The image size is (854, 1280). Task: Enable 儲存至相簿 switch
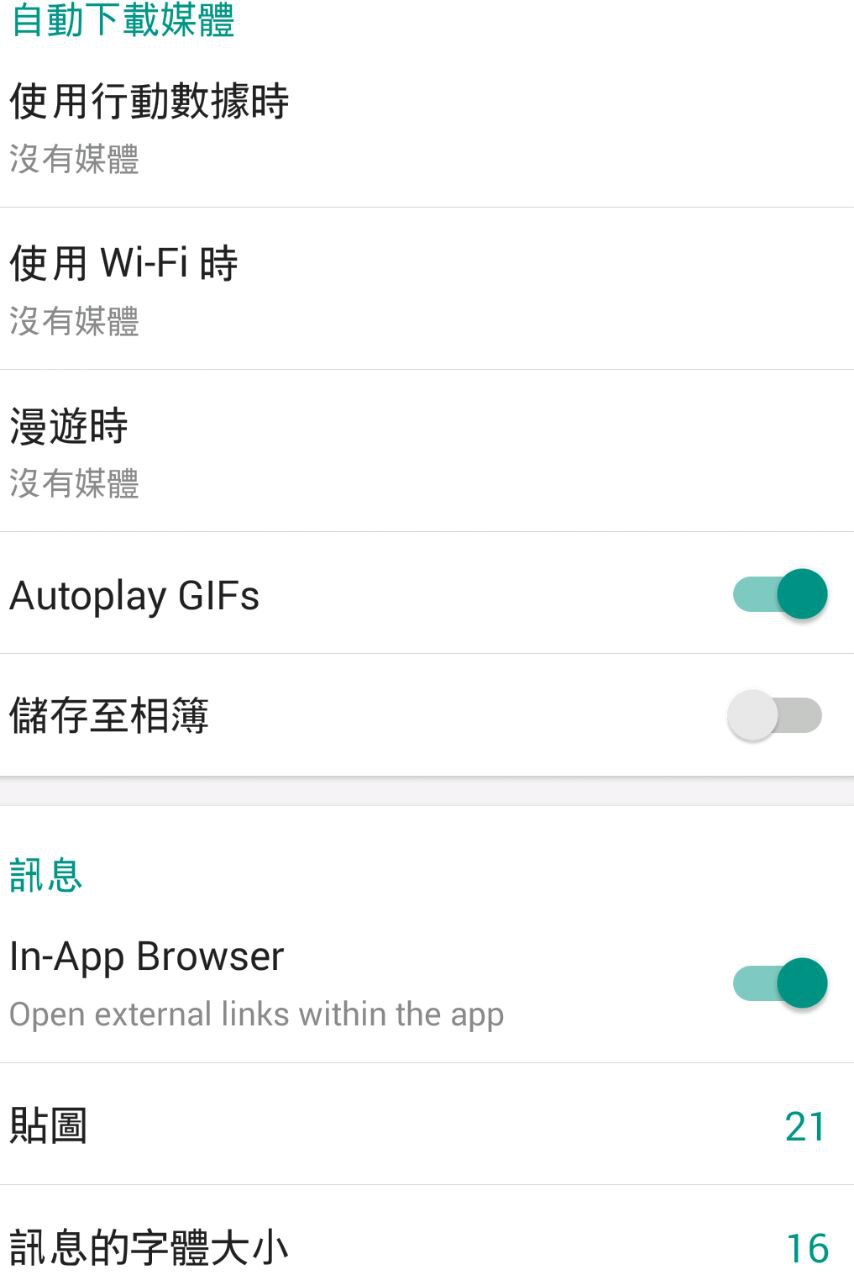775,716
